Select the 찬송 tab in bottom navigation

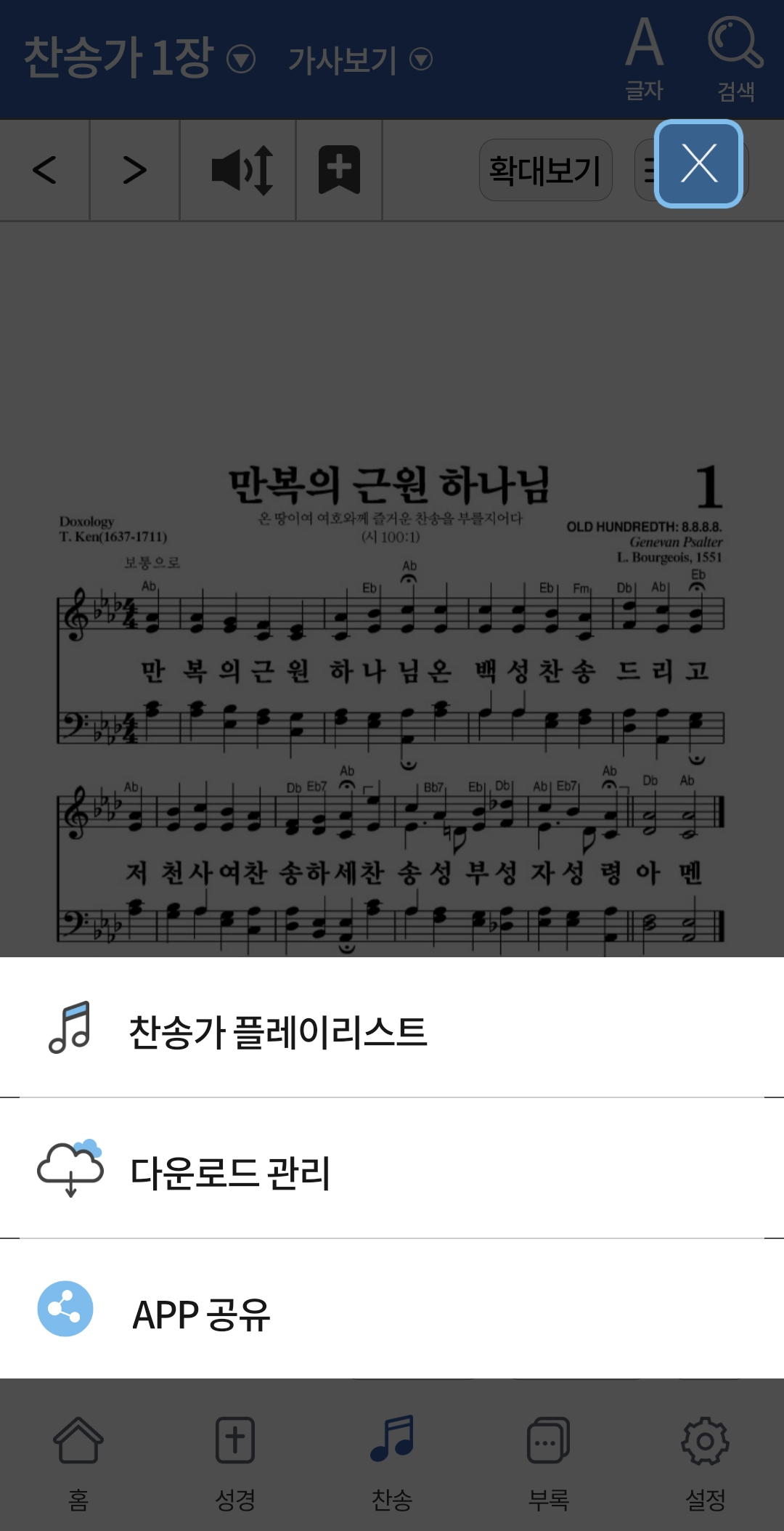[392, 1460]
